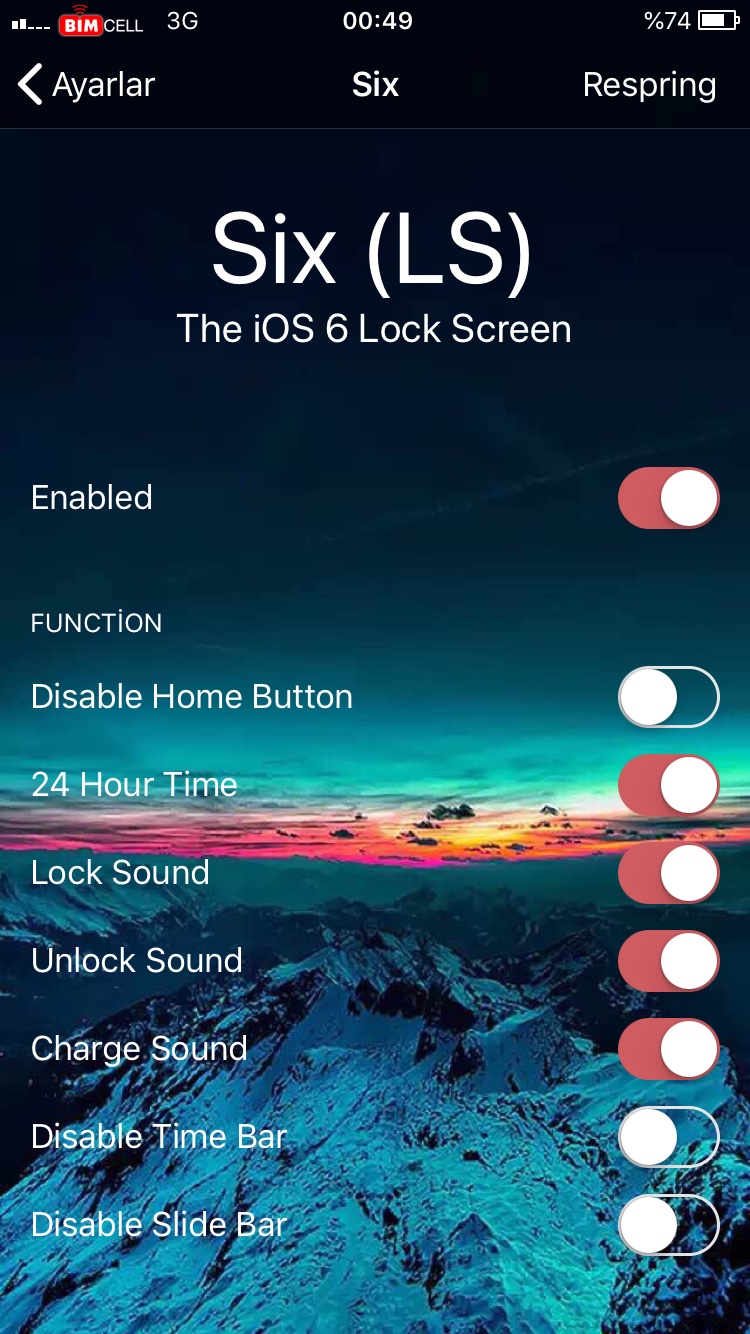
Task: Toggle Charge Sound off
Action: click(x=668, y=1049)
